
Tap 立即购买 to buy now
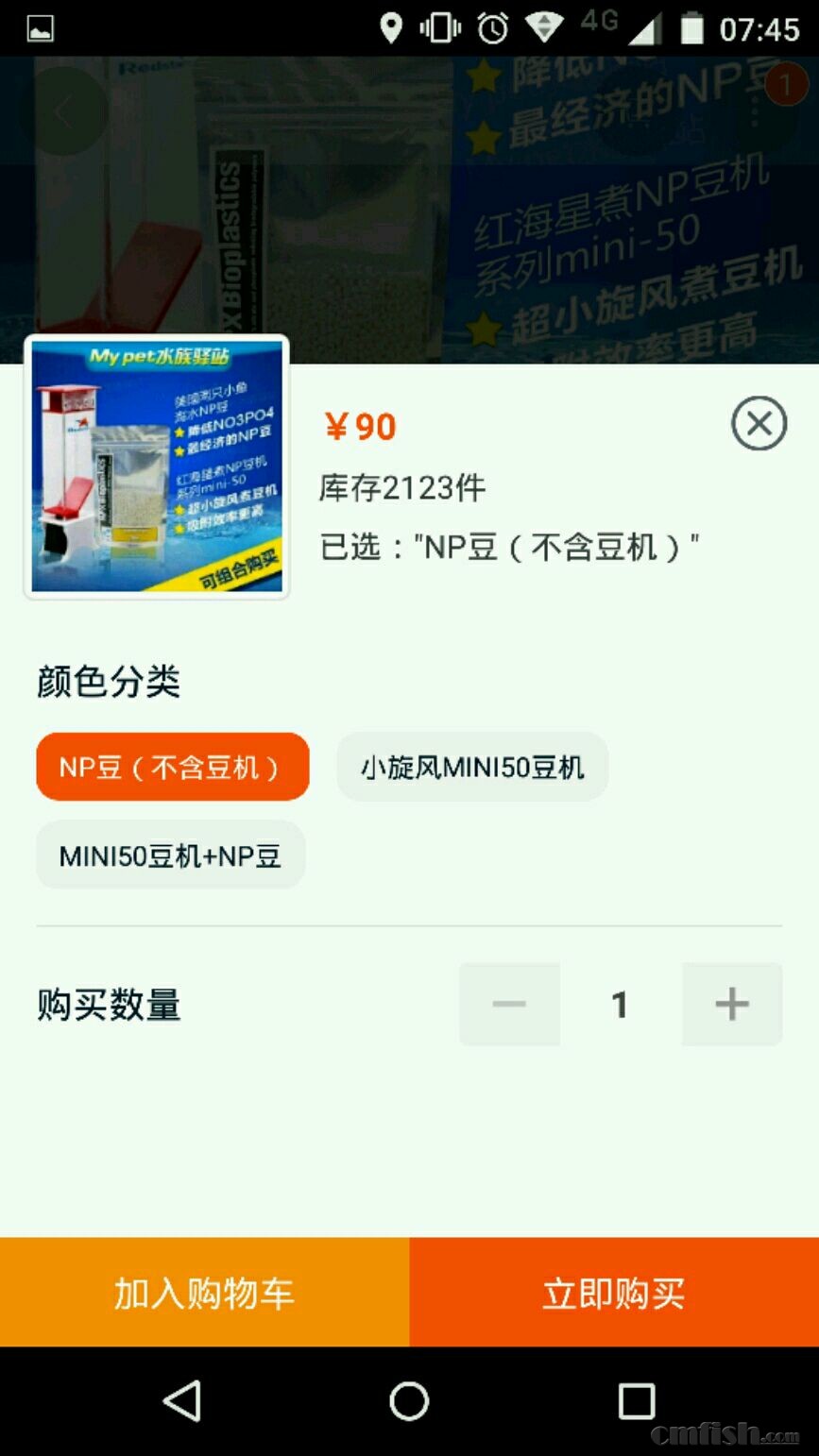point(614,1292)
